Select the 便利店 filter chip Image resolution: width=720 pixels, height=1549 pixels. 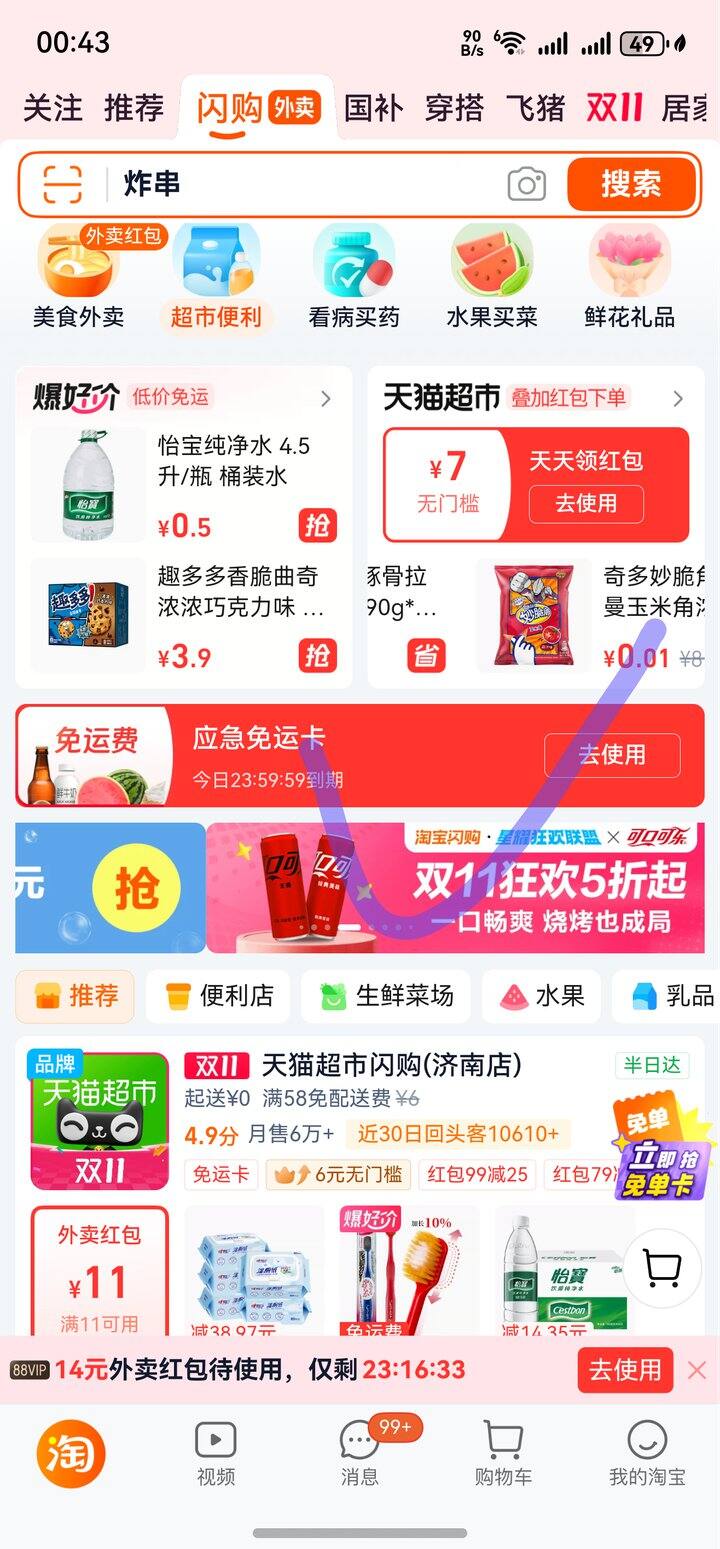(218, 996)
